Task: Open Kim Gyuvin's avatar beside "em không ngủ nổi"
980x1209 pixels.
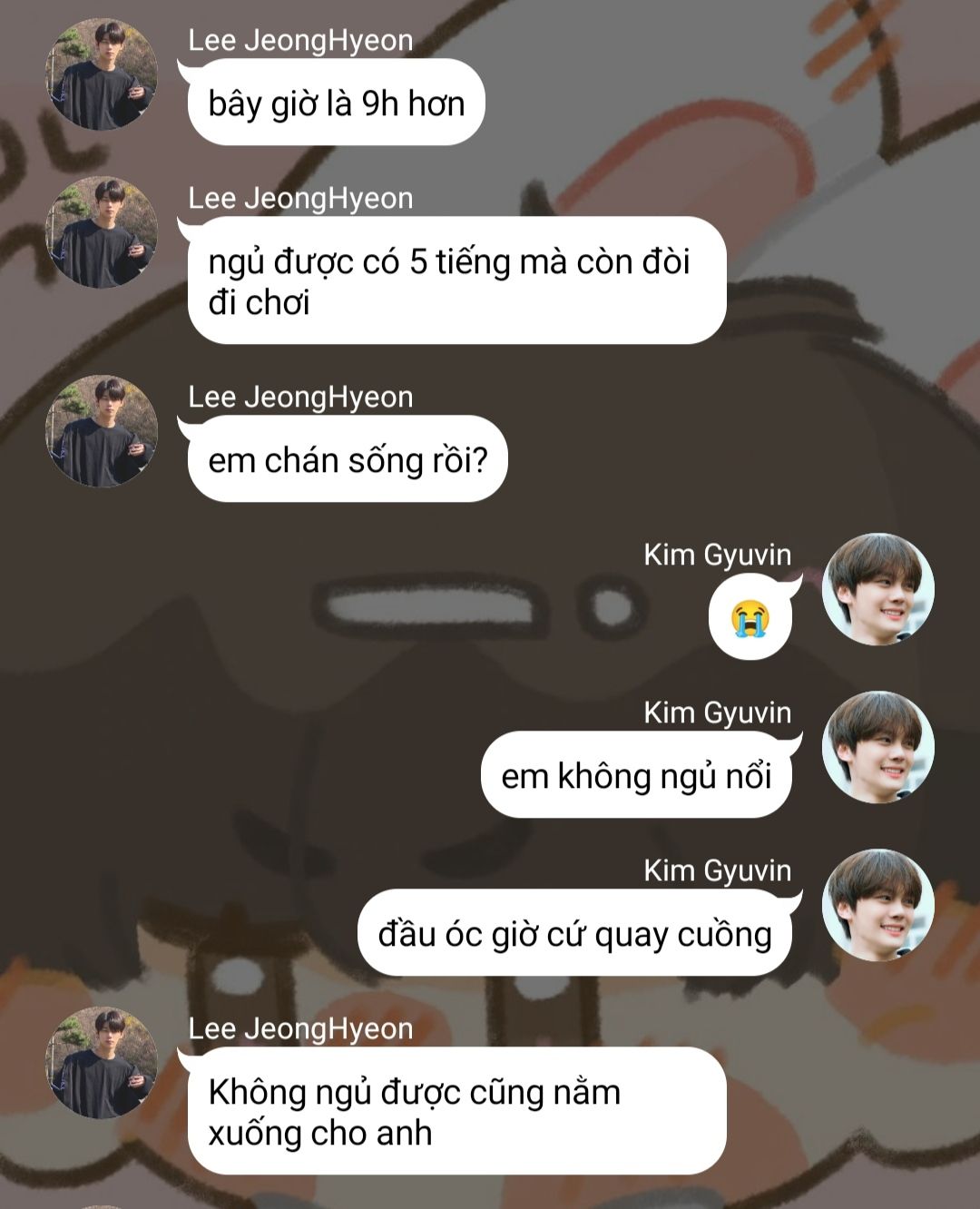Action: pos(877,747)
